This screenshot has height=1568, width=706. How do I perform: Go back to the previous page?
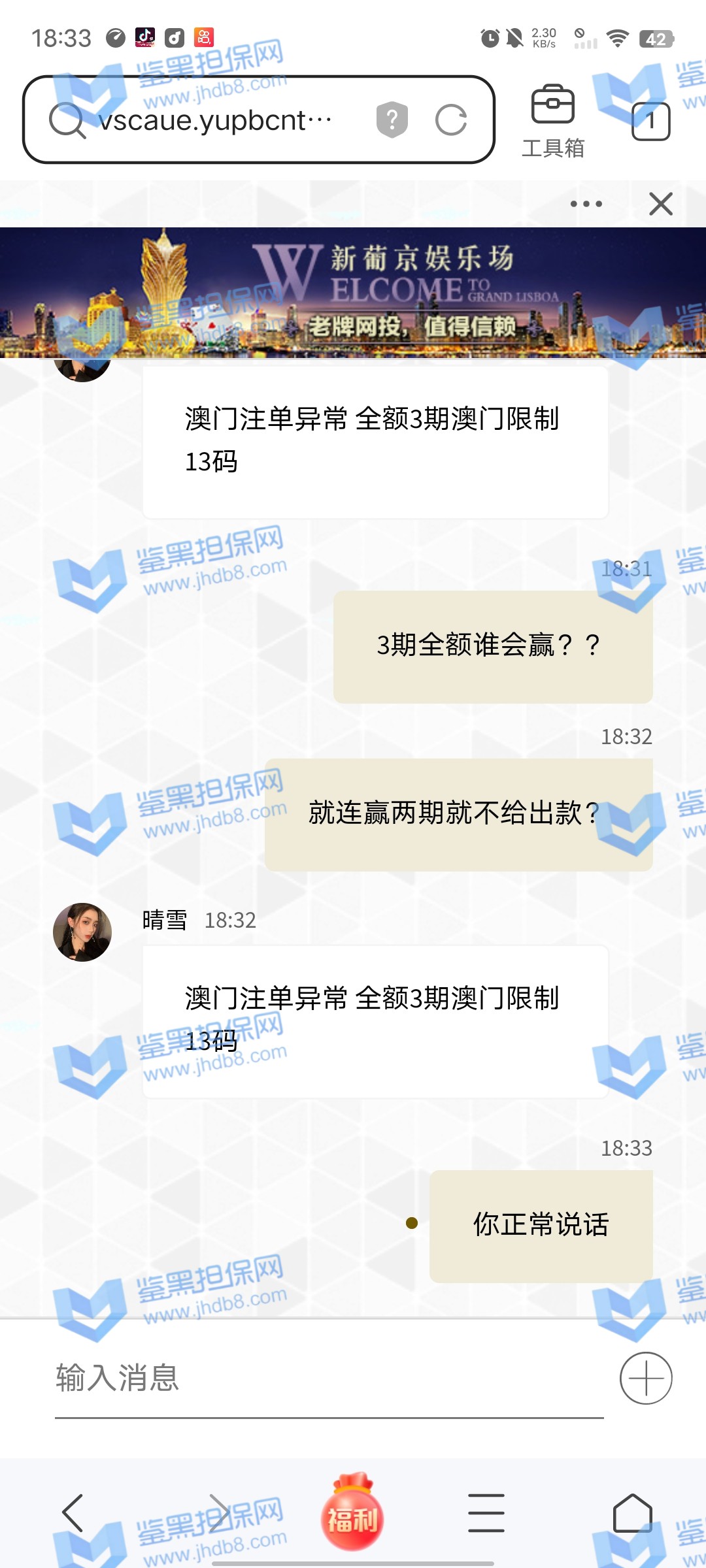[x=73, y=1513]
